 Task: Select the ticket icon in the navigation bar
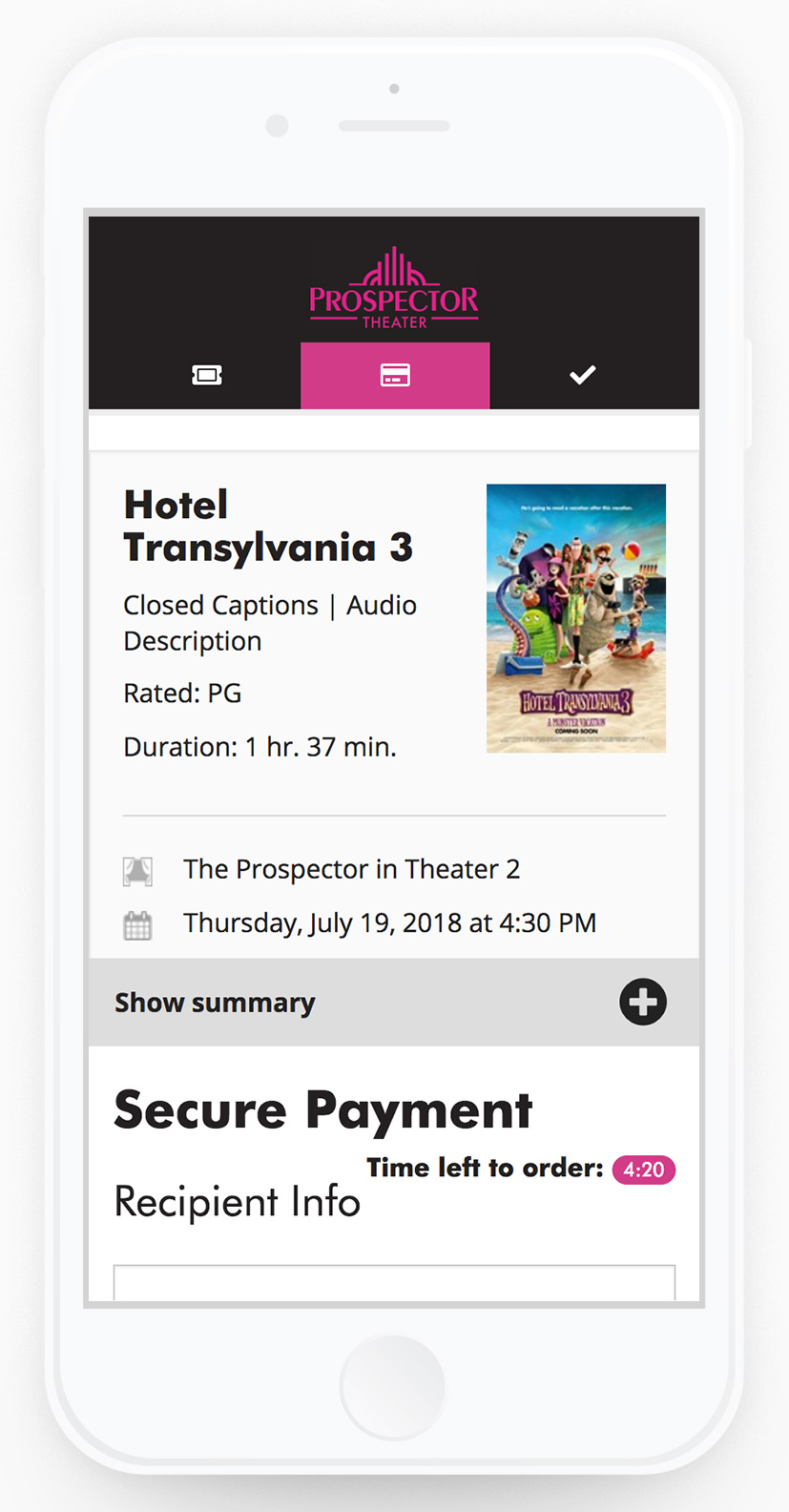point(206,375)
